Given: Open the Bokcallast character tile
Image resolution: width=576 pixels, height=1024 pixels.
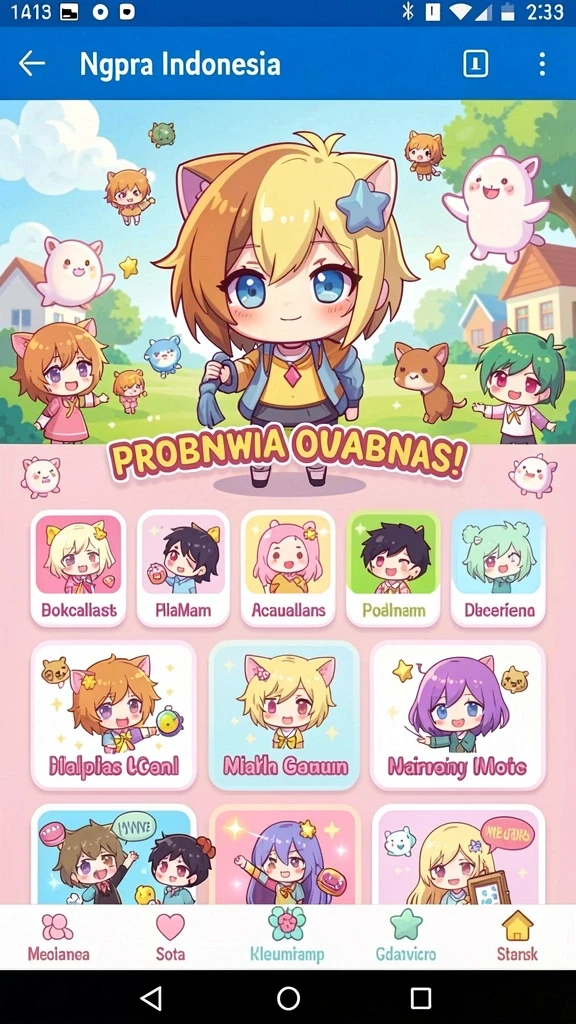Looking at the screenshot, I should tap(78, 568).
